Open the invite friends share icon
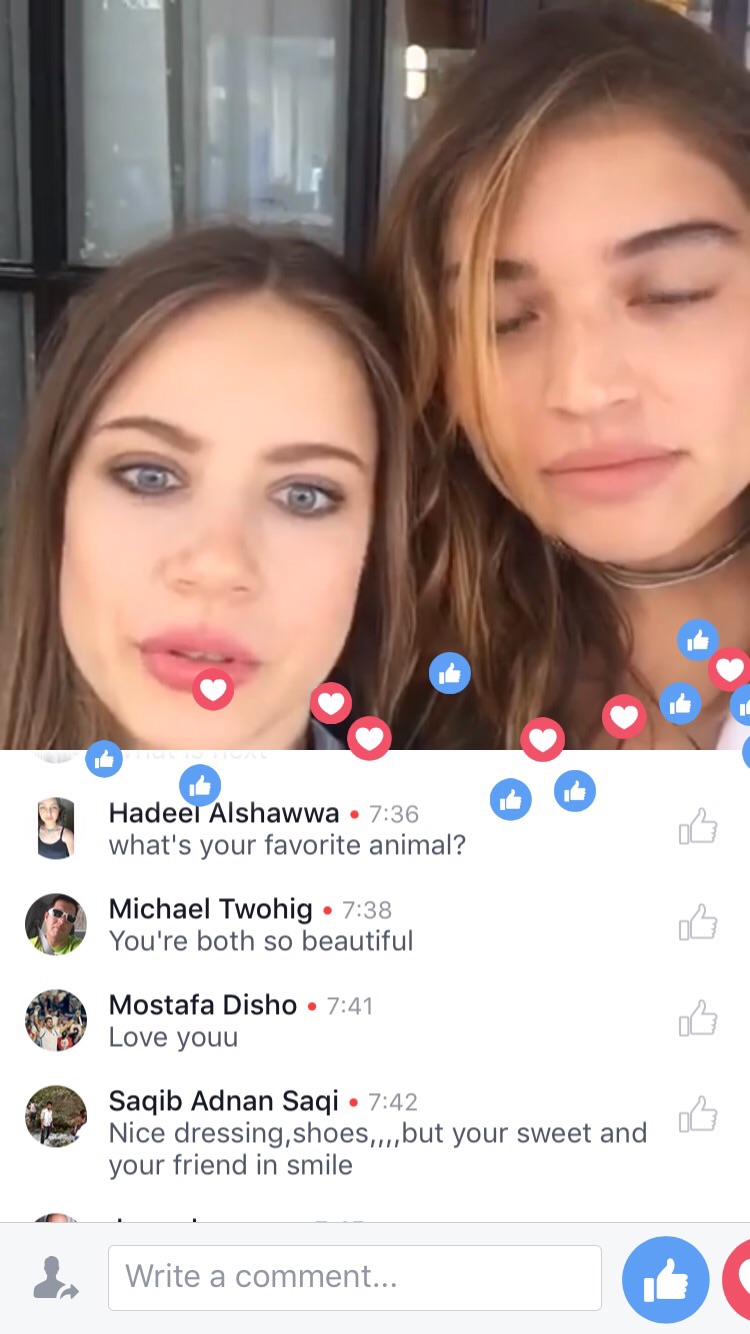This screenshot has height=1334, width=750. [x=55, y=1278]
